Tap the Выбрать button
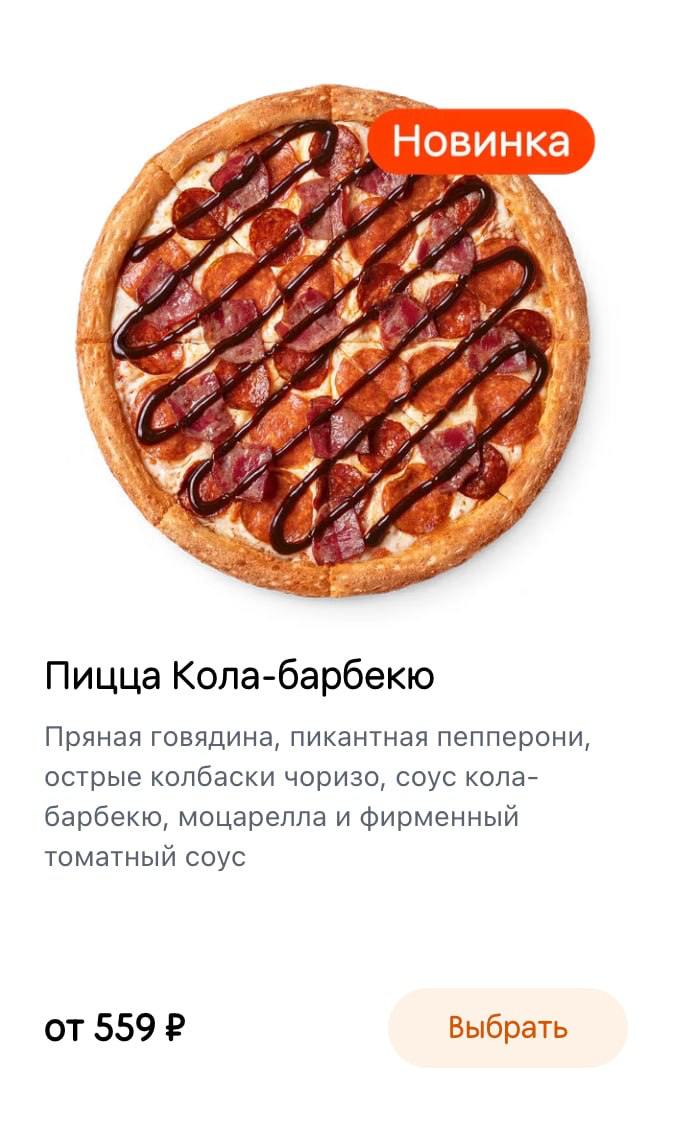The height and width of the screenshot is (1126, 684). [x=507, y=1028]
